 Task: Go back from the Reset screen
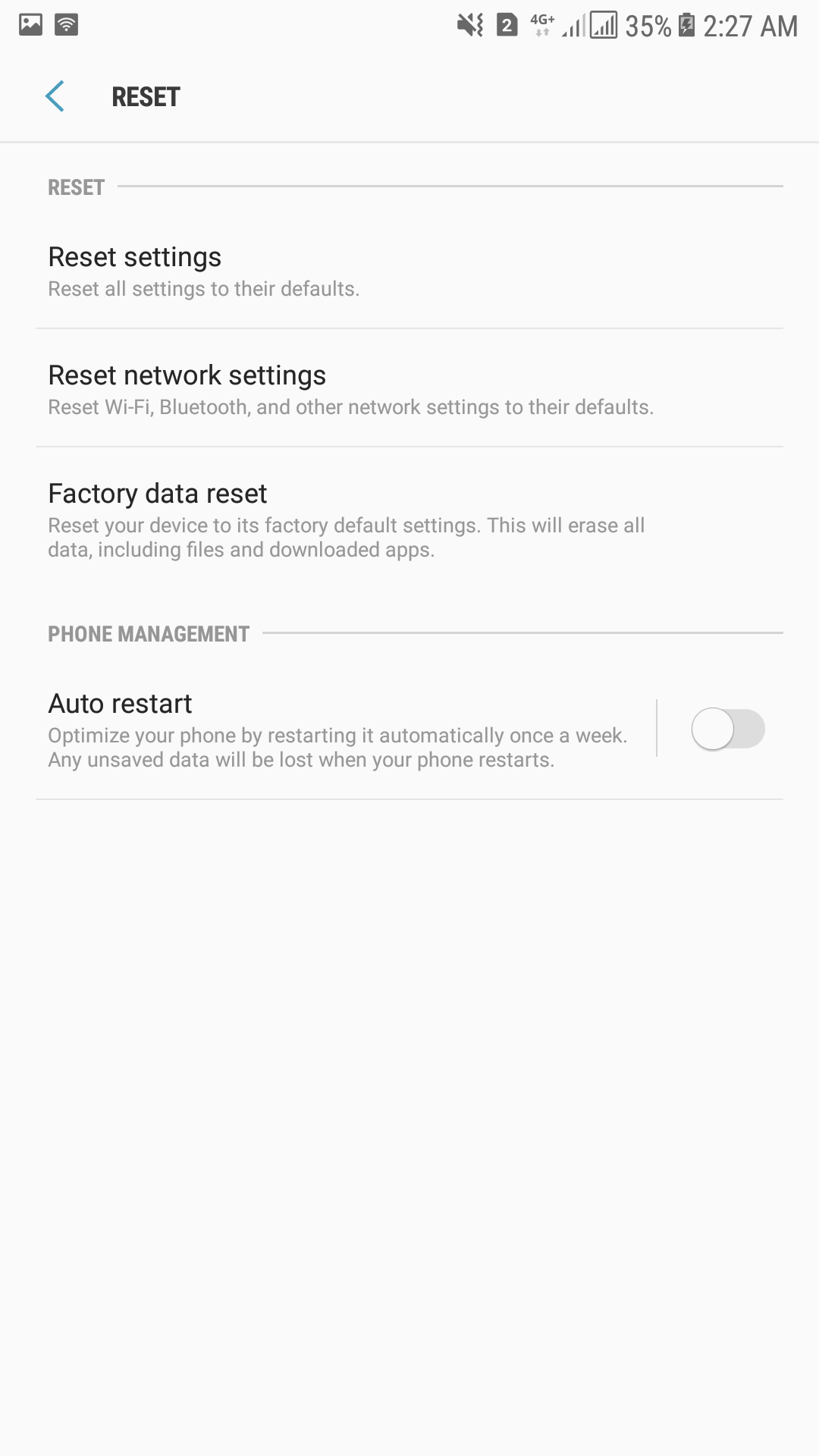[x=55, y=96]
